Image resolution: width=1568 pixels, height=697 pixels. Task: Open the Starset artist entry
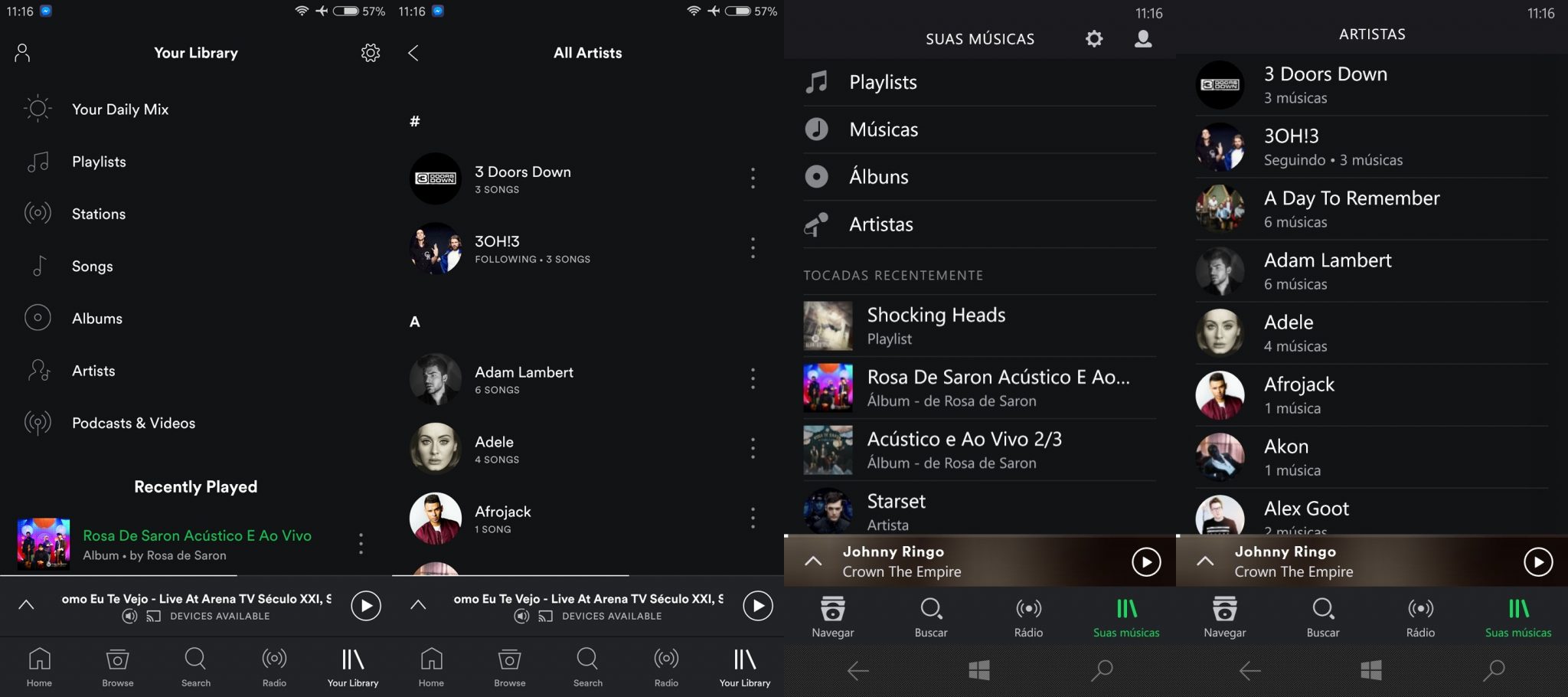(x=896, y=510)
